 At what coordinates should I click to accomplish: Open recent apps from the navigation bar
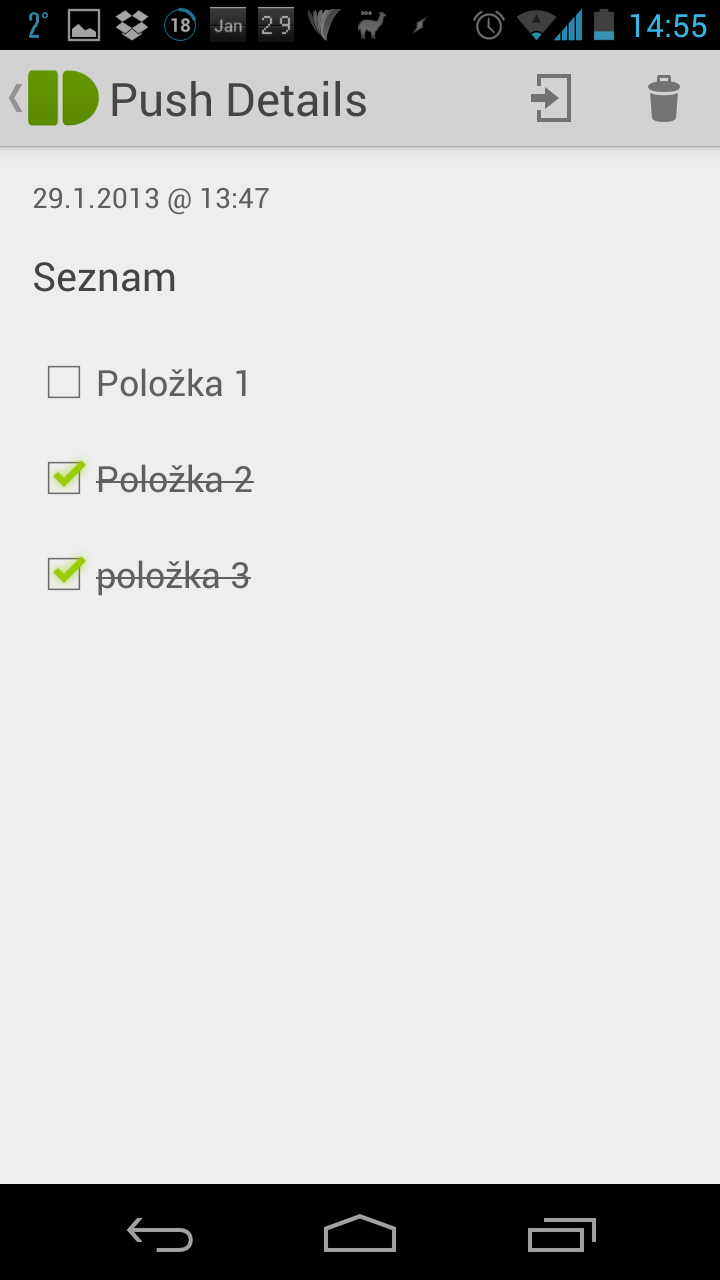(561, 1236)
